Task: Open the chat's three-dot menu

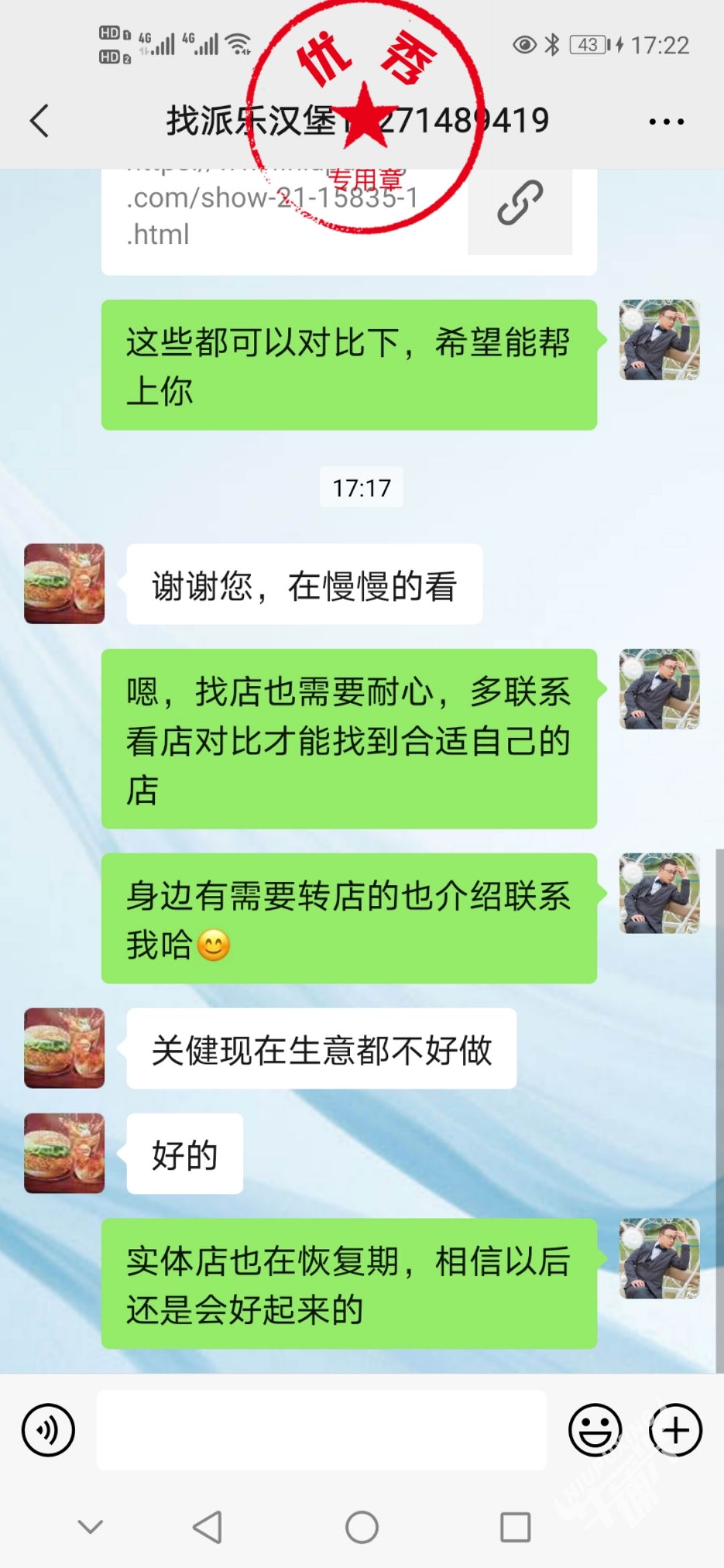Action: click(x=666, y=121)
